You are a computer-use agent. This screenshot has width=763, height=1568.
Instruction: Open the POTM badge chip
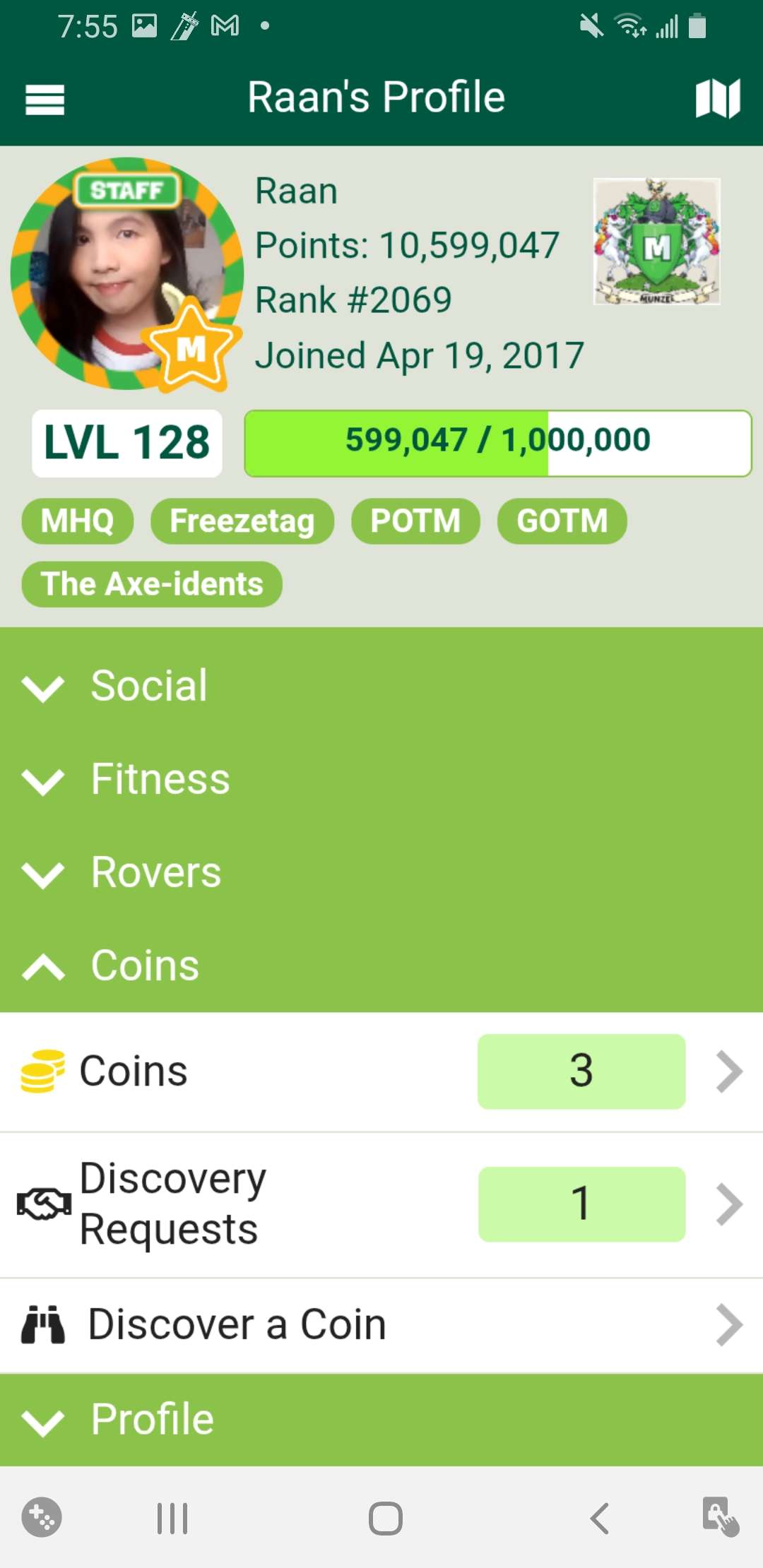[415, 521]
